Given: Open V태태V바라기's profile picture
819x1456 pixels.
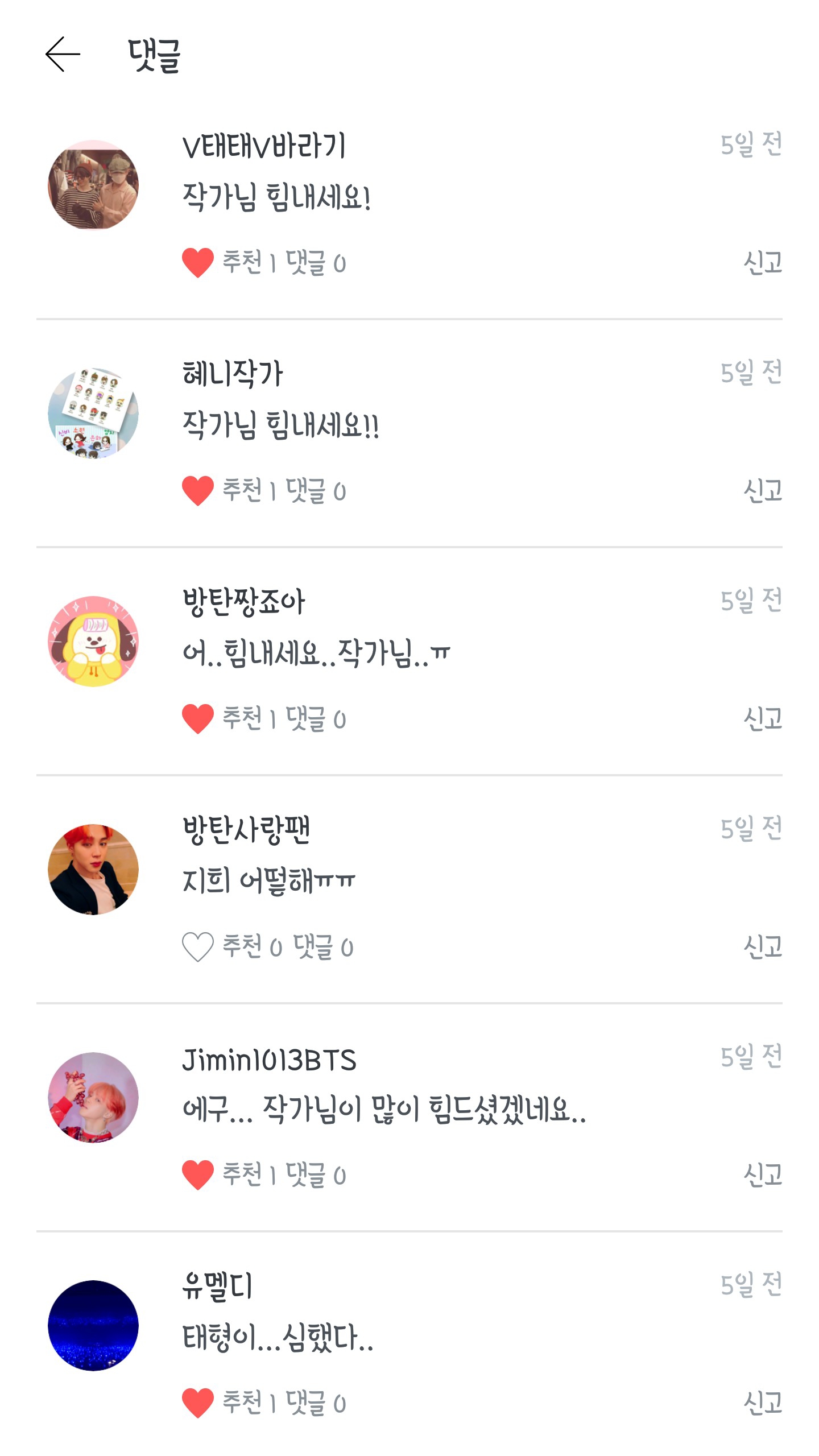Looking at the screenshot, I should [x=93, y=185].
